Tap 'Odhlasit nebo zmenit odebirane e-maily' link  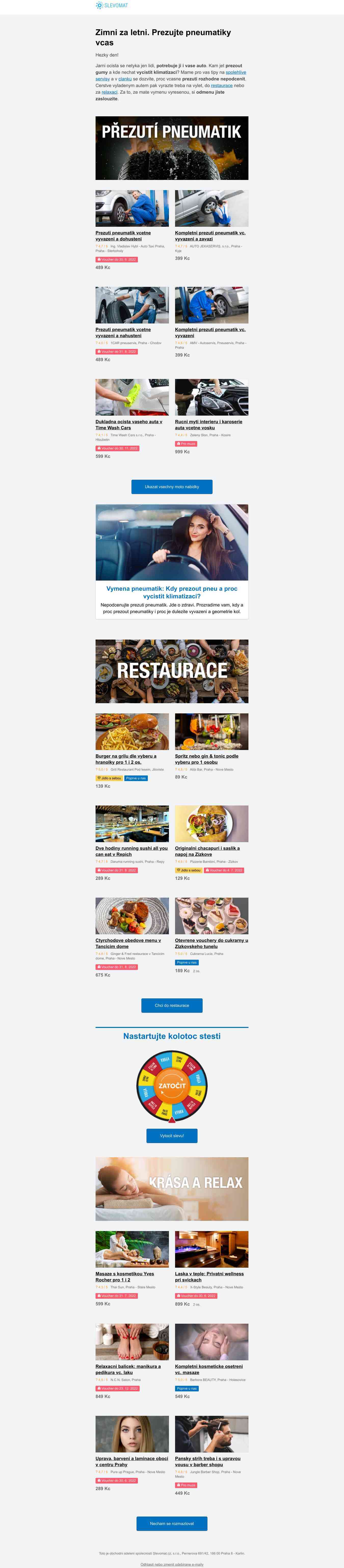pos(171,1564)
